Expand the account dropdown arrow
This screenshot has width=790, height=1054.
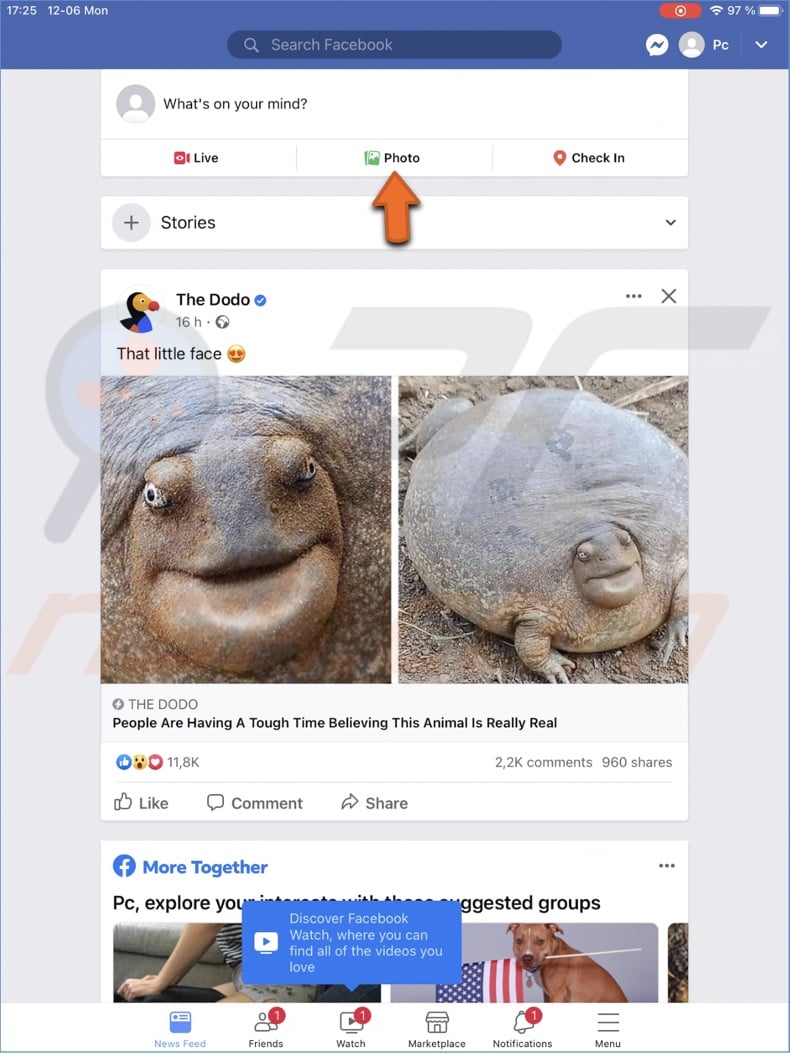761,45
